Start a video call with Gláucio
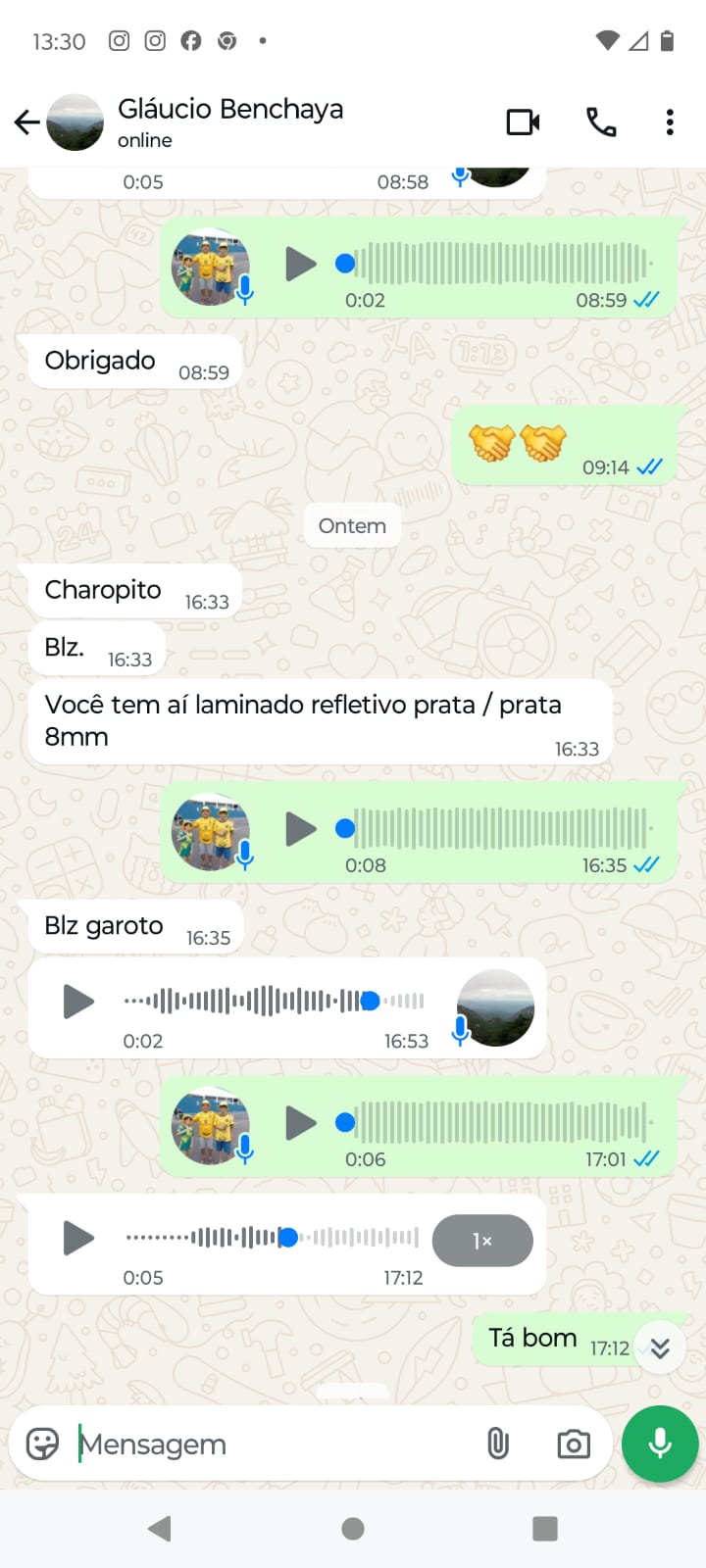Screen dimensions: 706x1568 (524, 122)
